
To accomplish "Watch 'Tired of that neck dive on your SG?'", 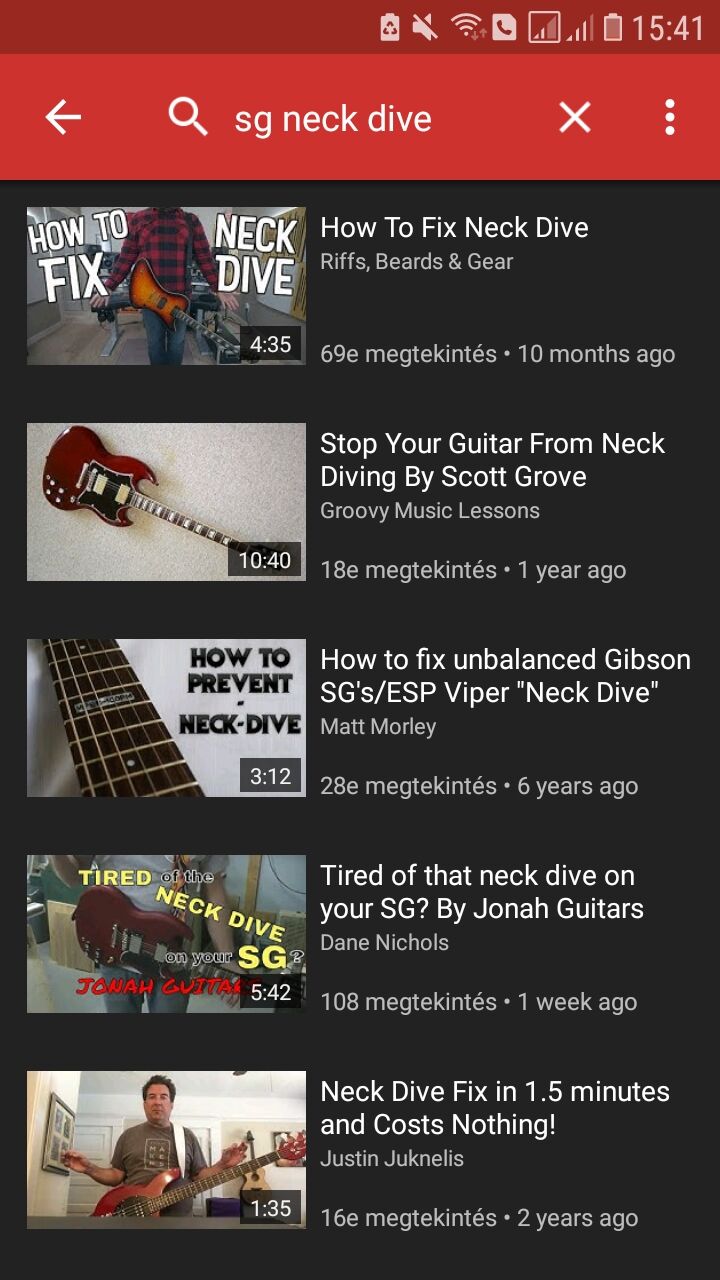I will point(167,933).
